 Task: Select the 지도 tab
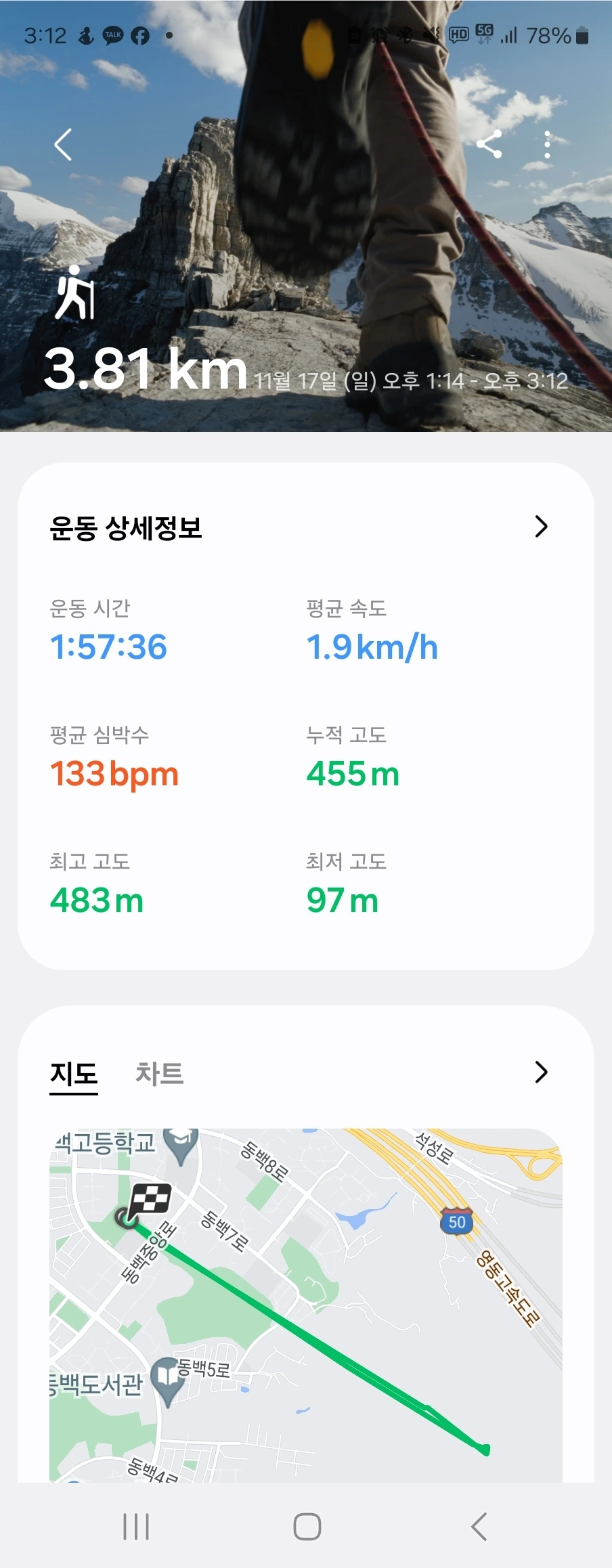pos(74,1073)
